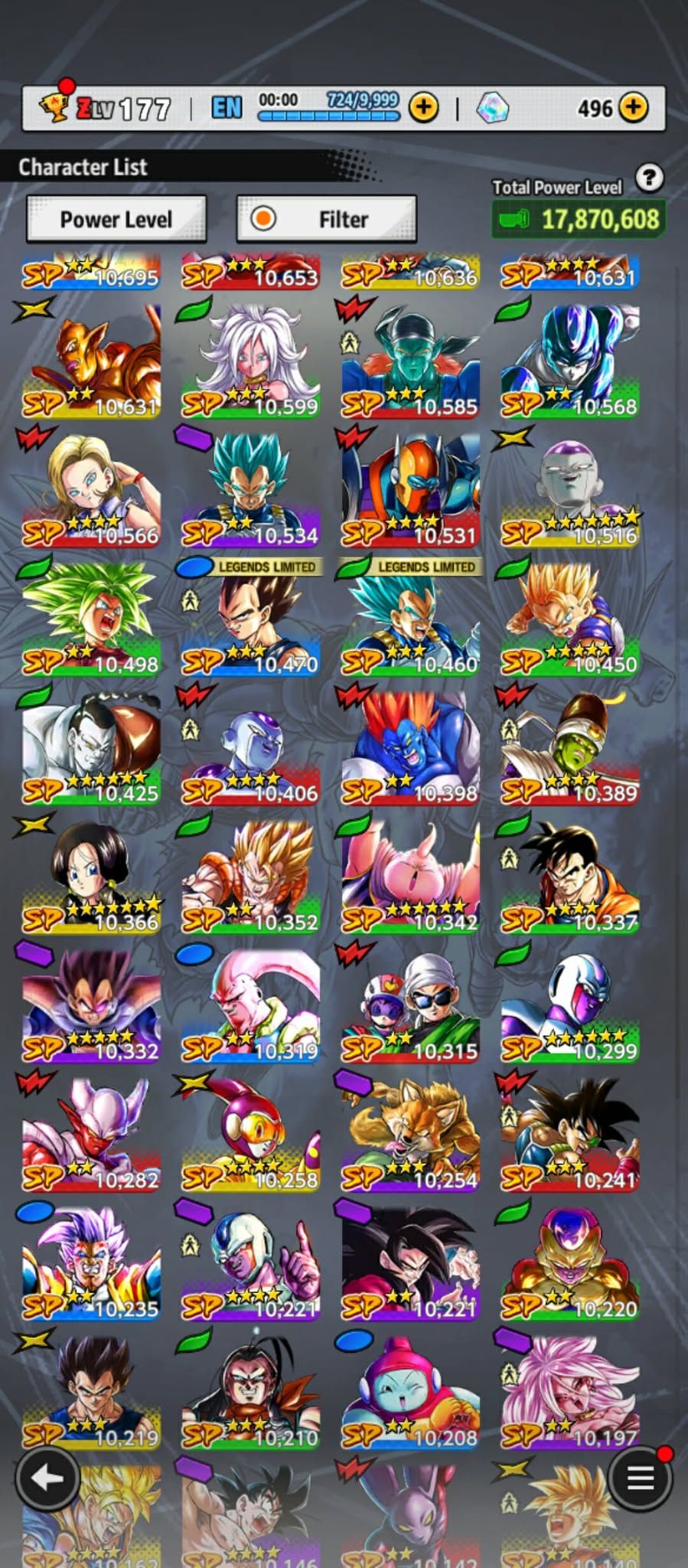The height and width of the screenshot is (1568, 688).
Task: Choose character with power 10,208
Action: click(x=410, y=1392)
